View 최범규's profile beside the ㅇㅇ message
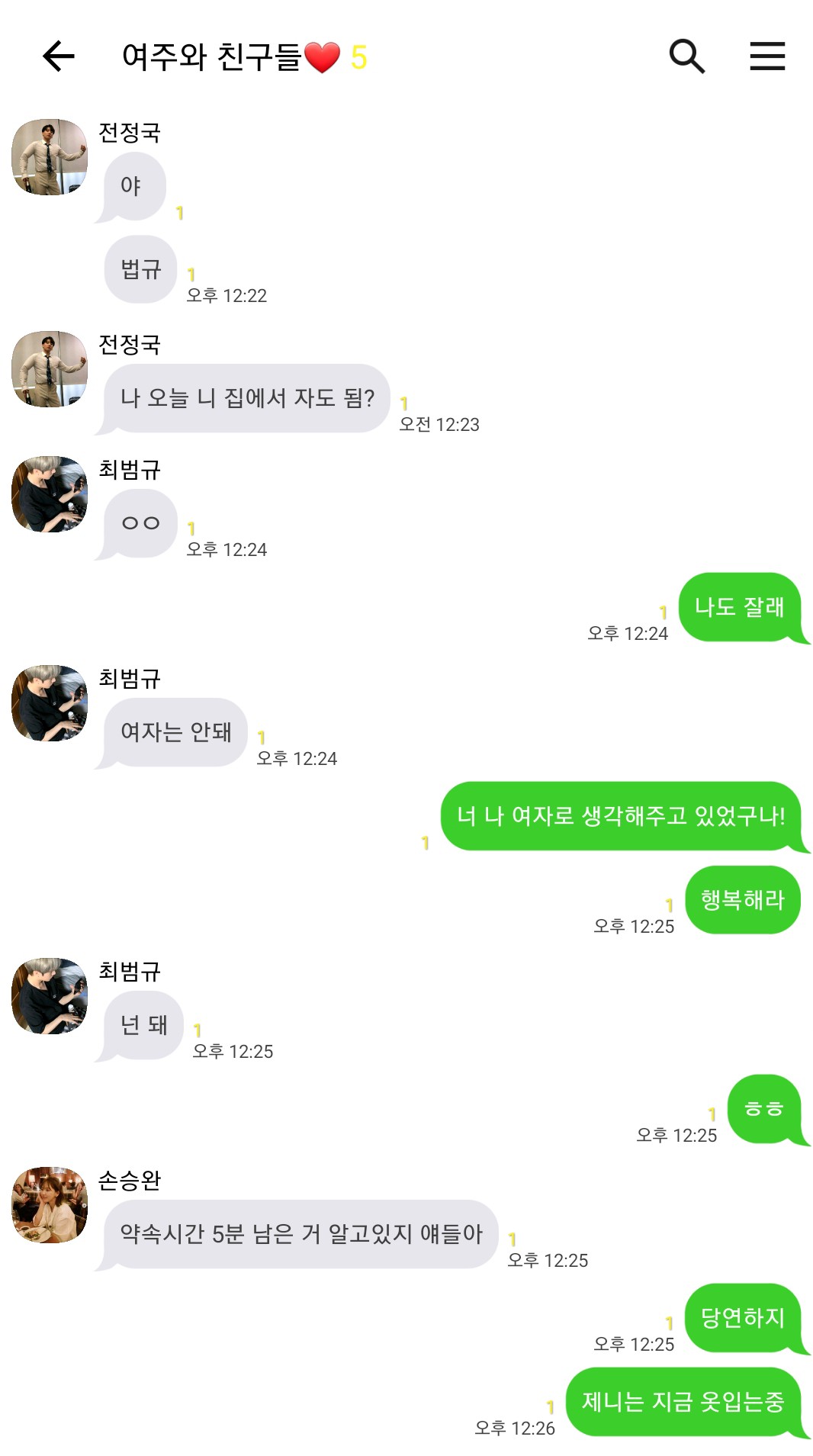 [x=50, y=493]
